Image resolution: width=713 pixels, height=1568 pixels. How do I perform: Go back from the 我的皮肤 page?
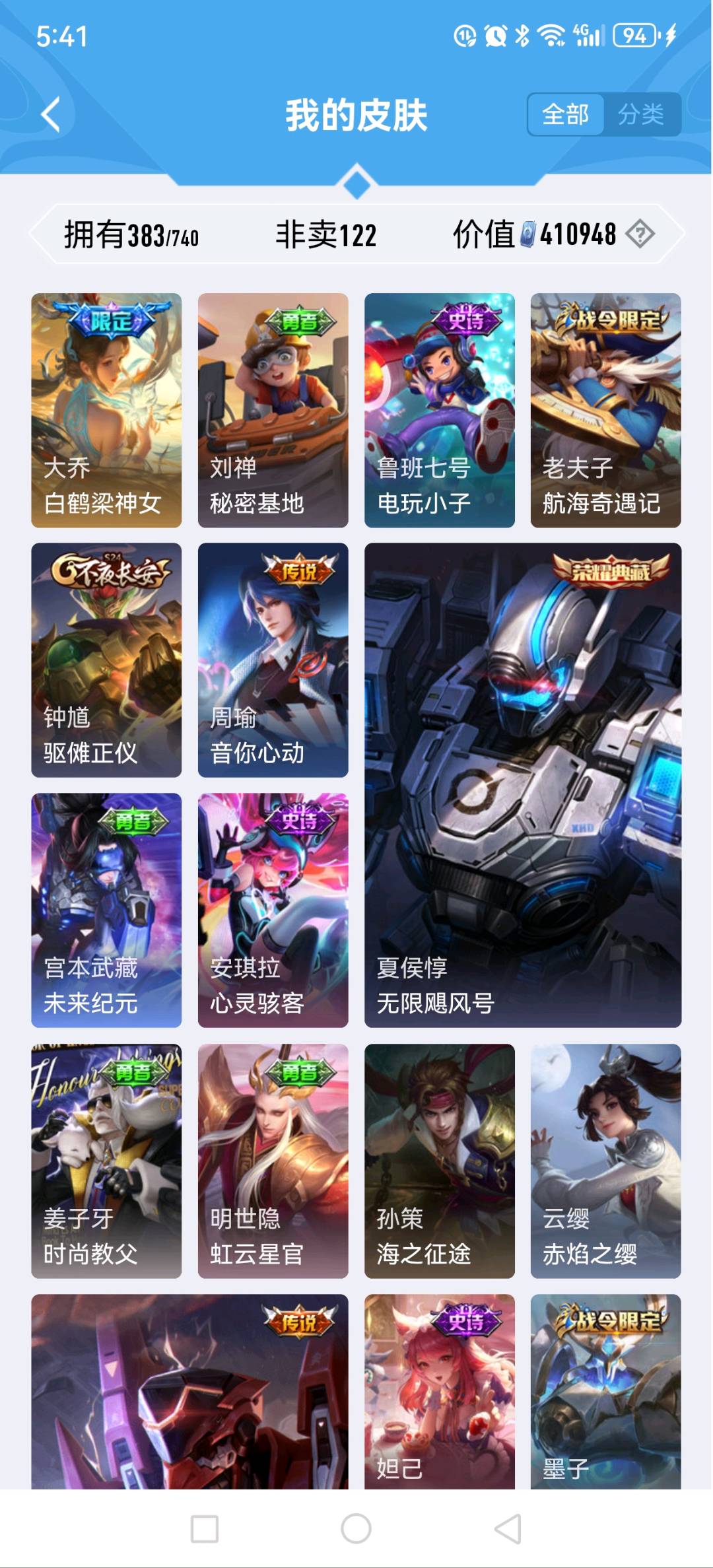(x=51, y=115)
